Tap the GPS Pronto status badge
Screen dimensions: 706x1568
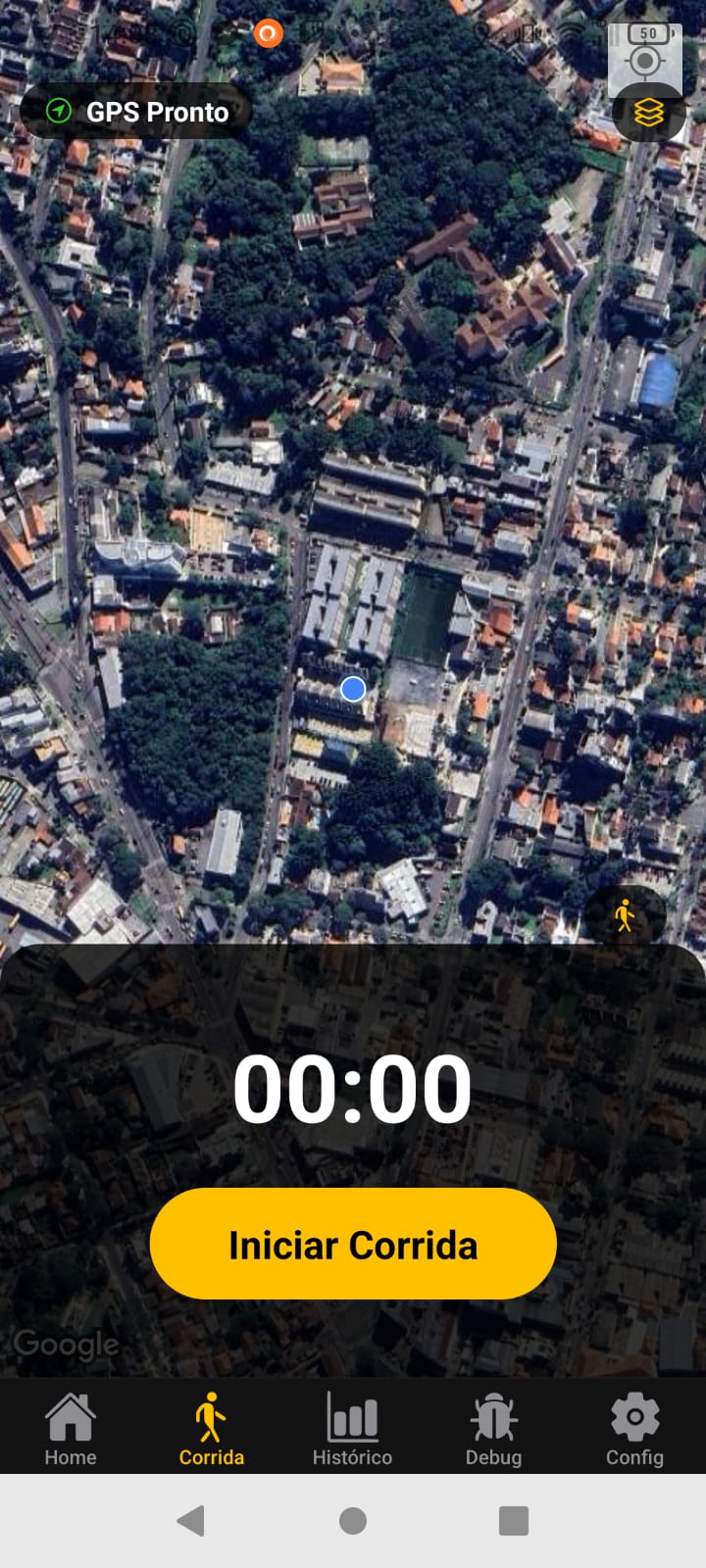pyautogui.click(x=137, y=111)
